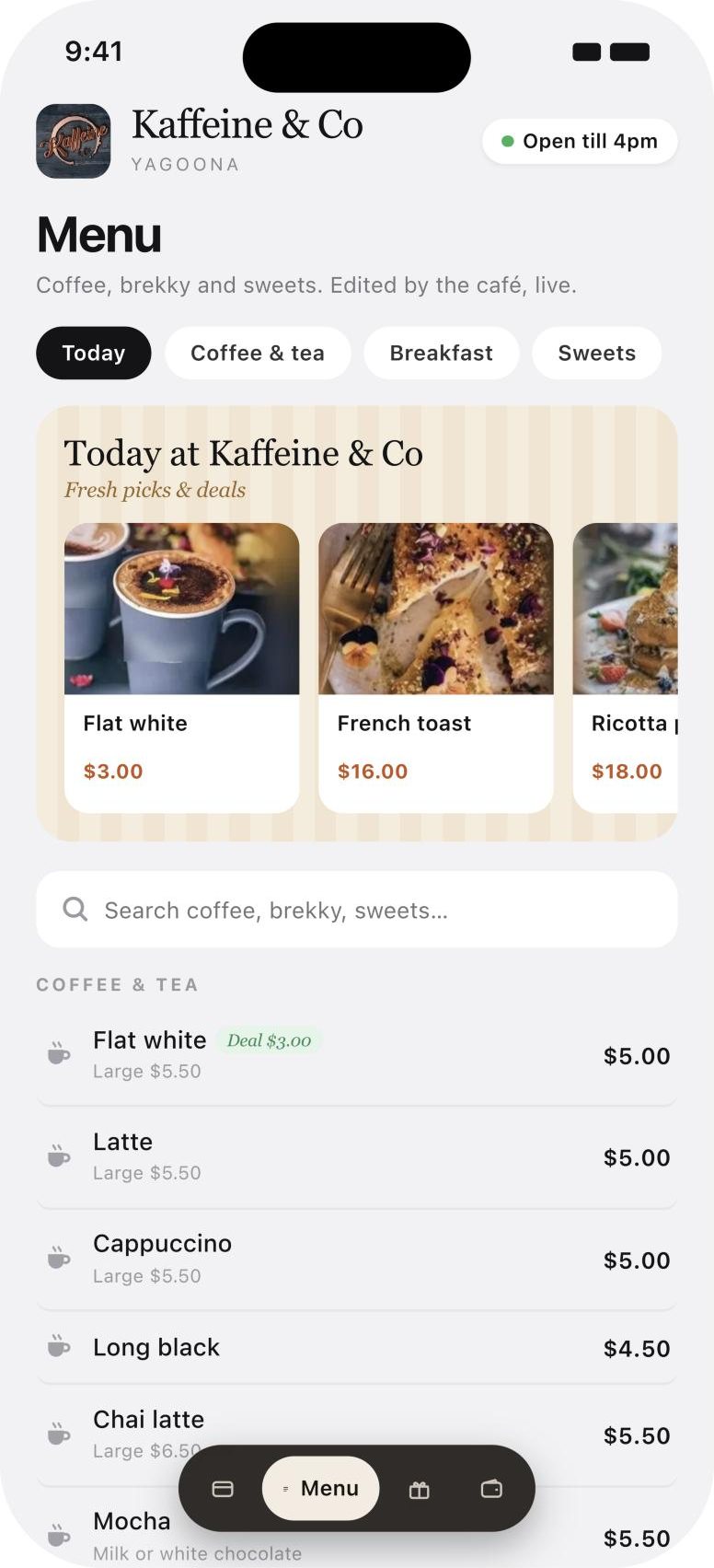Screen dimensions: 714x1568
Task: Select the Menu tab in bottom bar
Action: tap(320, 1489)
